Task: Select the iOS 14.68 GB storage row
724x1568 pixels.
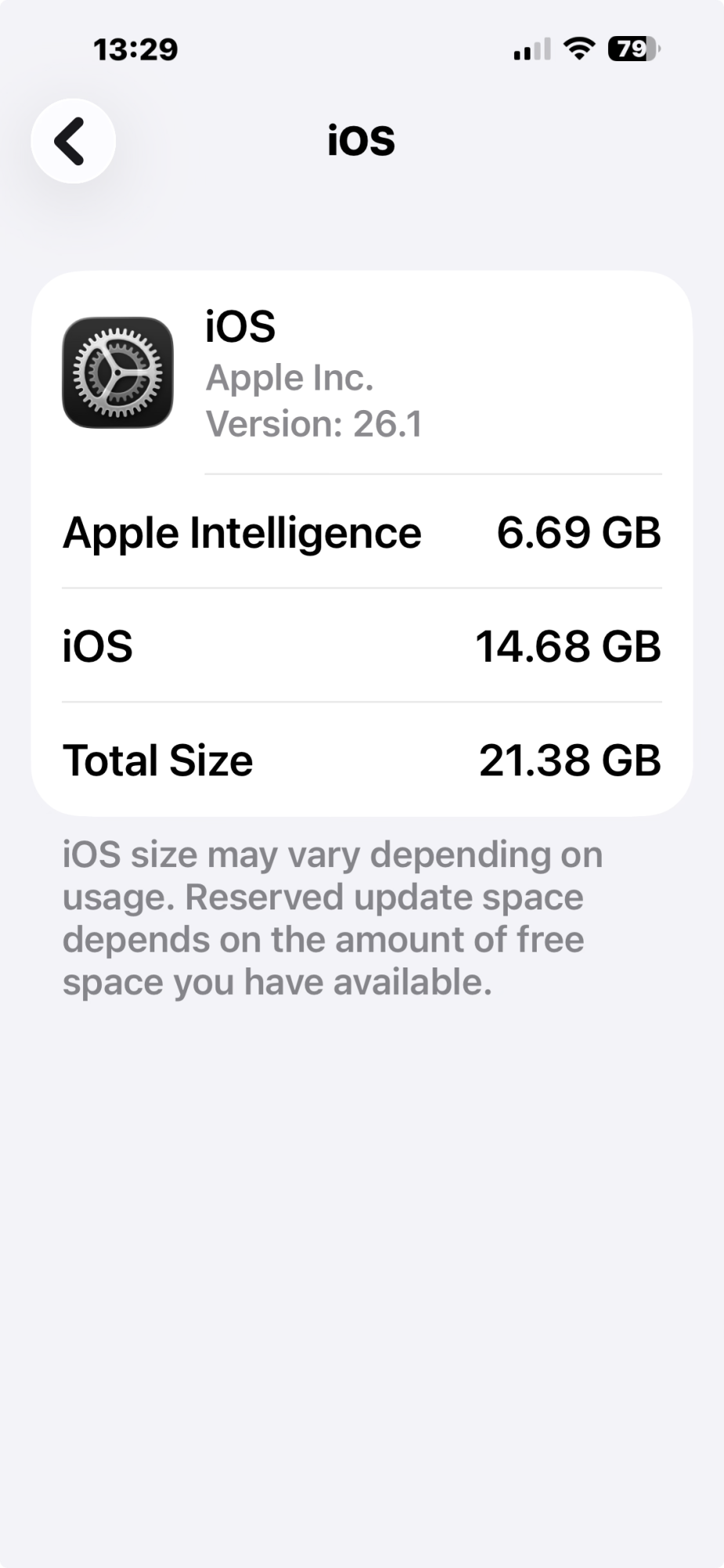Action: [361, 646]
